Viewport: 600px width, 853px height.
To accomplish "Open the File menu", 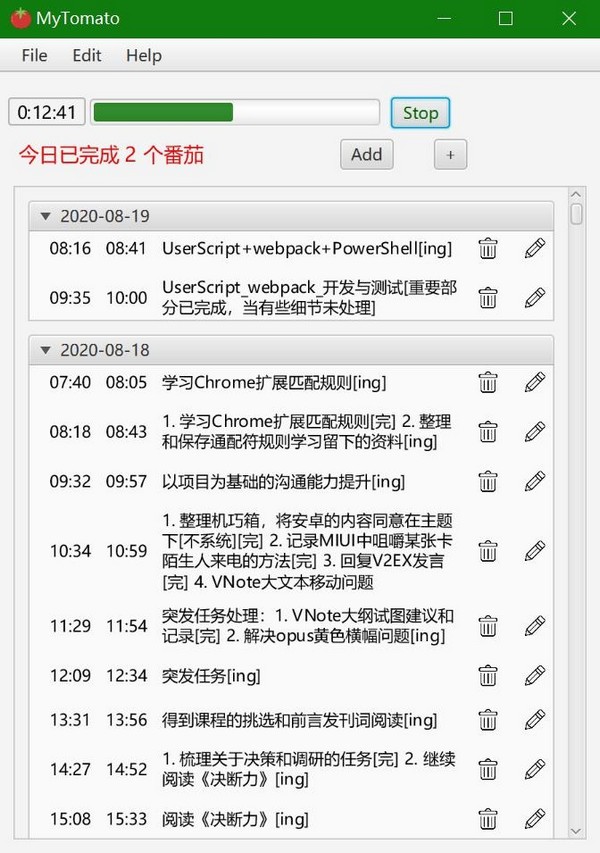I will (34, 55).
